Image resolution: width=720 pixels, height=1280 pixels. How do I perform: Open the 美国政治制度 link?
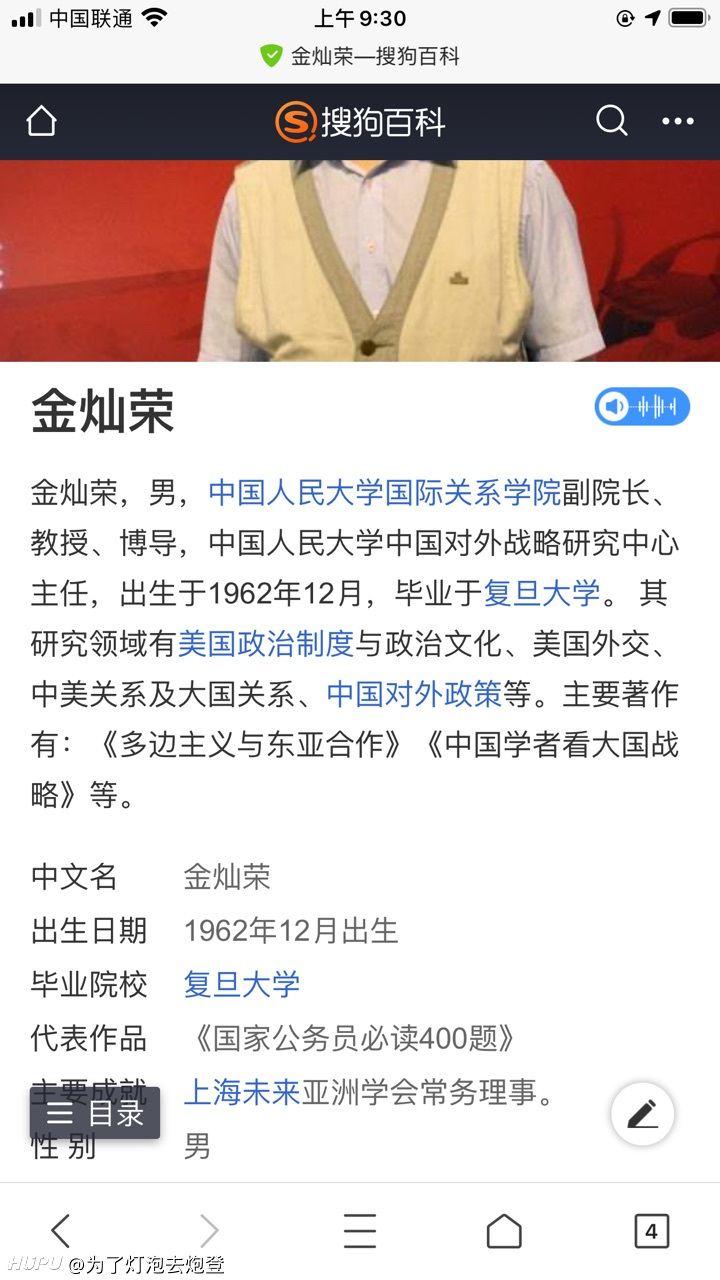(x=266, y=644)
